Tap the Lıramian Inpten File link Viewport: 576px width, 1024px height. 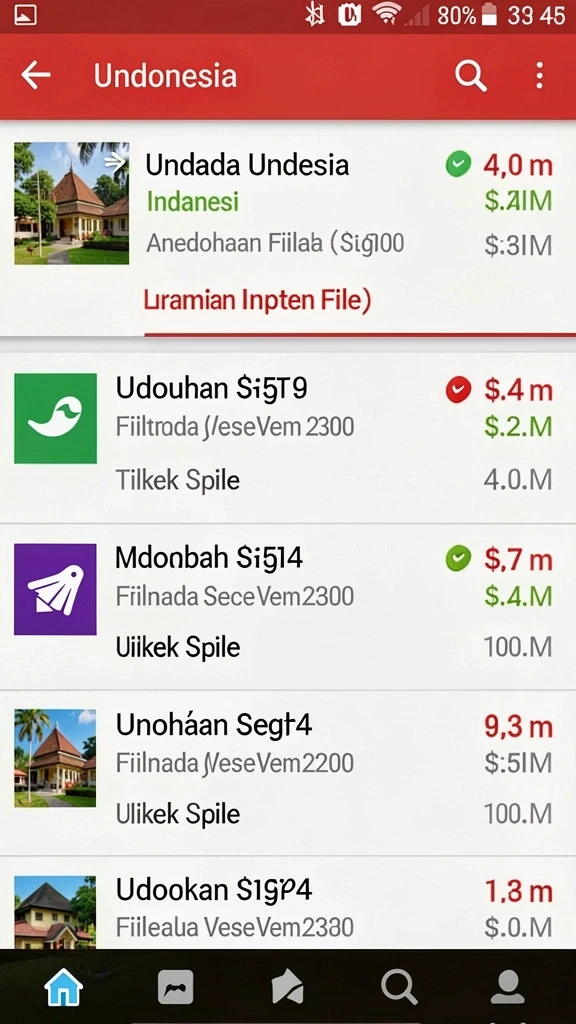pyautogui.click(x=257, y=301)
